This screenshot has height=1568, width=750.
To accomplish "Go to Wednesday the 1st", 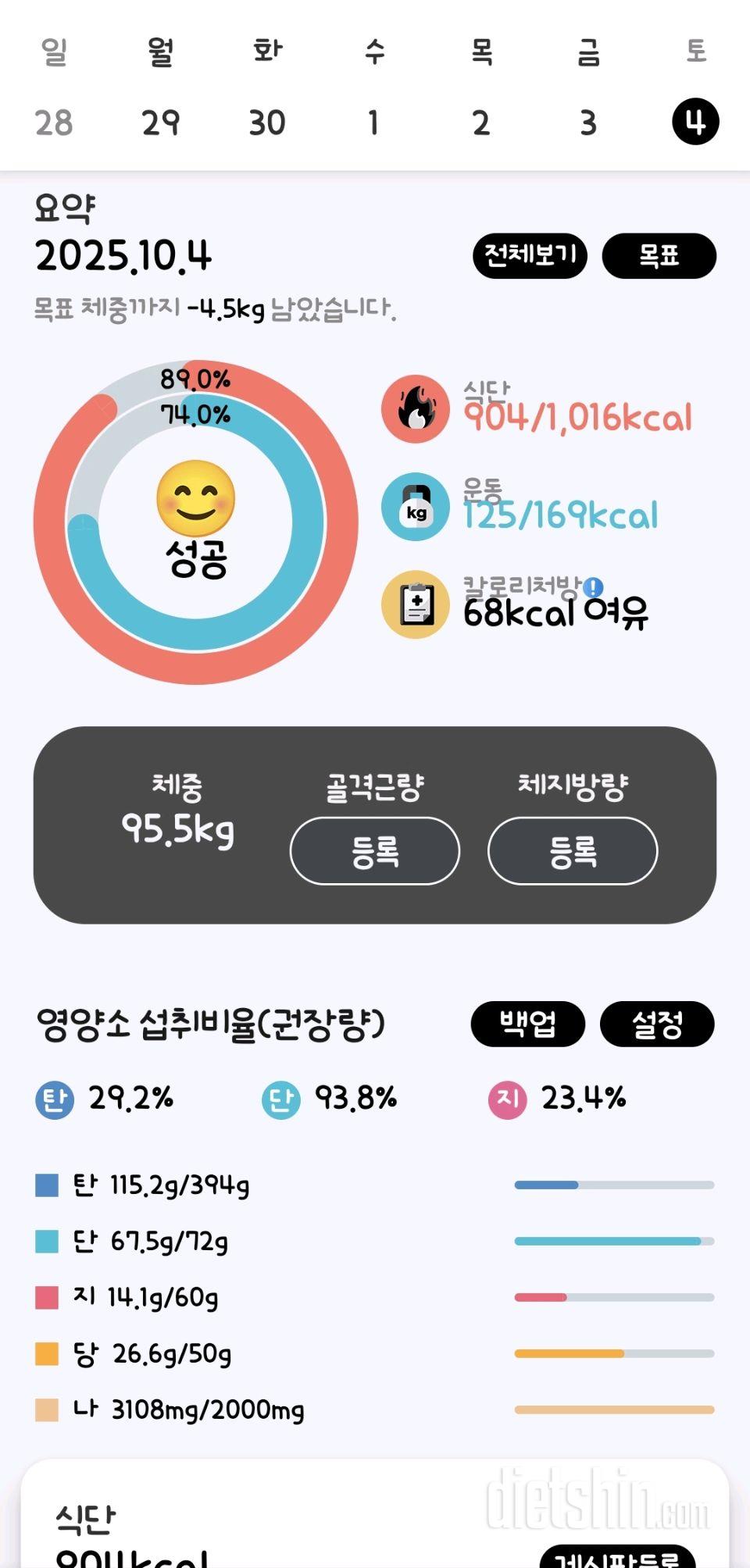I will pos(373,123).
